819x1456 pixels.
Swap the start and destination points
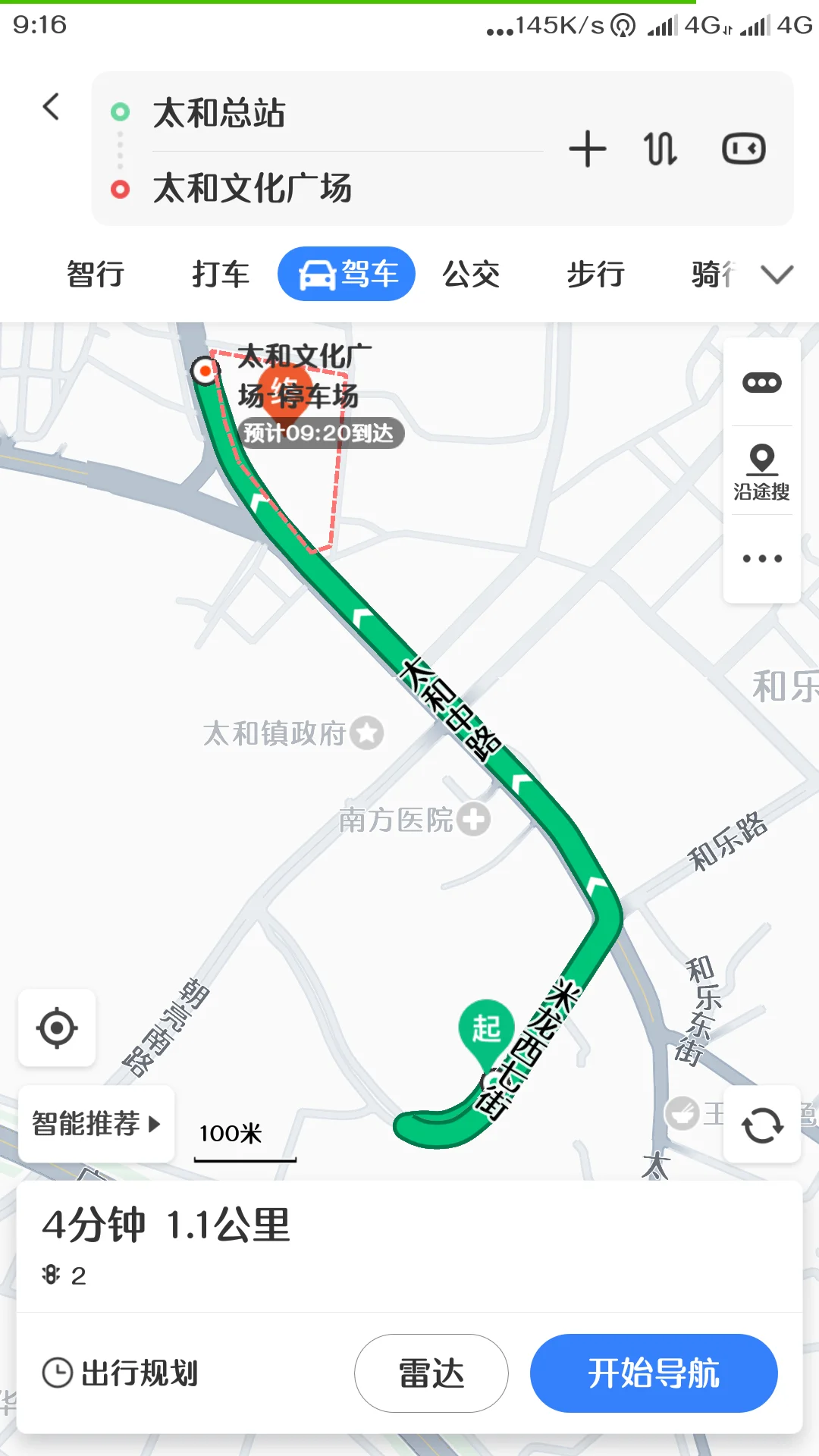pyautogui.click(x=658, y=148)
